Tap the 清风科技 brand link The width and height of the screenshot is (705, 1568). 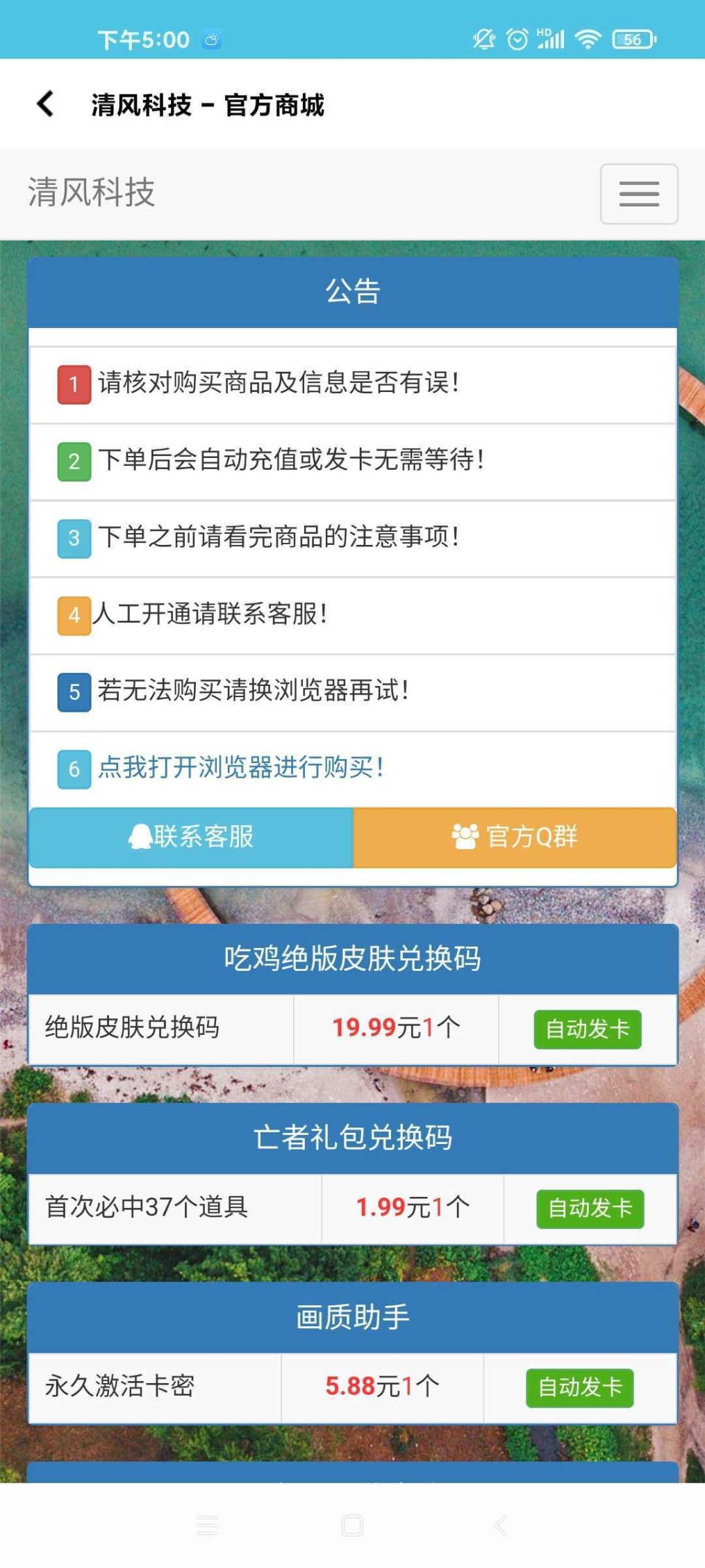(91, 193)
